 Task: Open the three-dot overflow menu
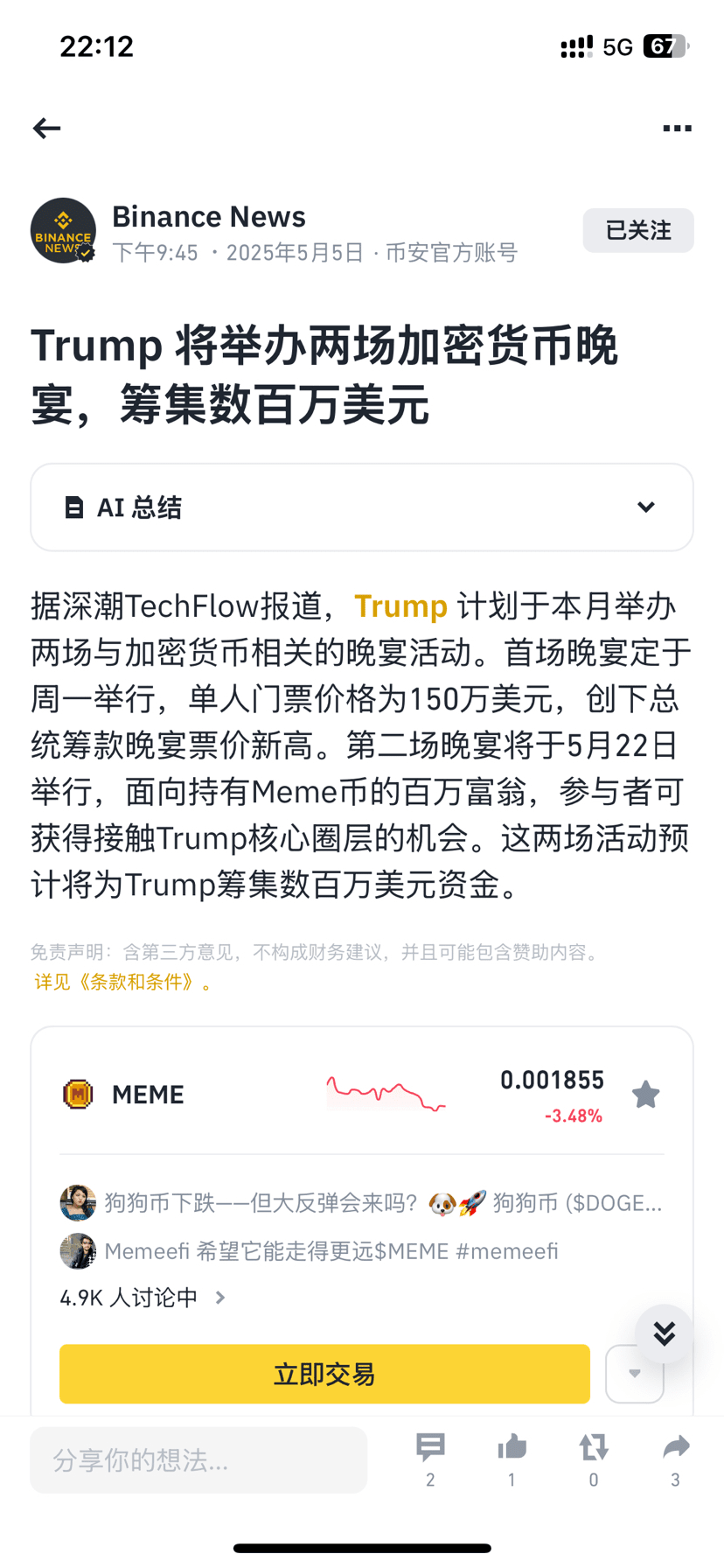[677, 129]
